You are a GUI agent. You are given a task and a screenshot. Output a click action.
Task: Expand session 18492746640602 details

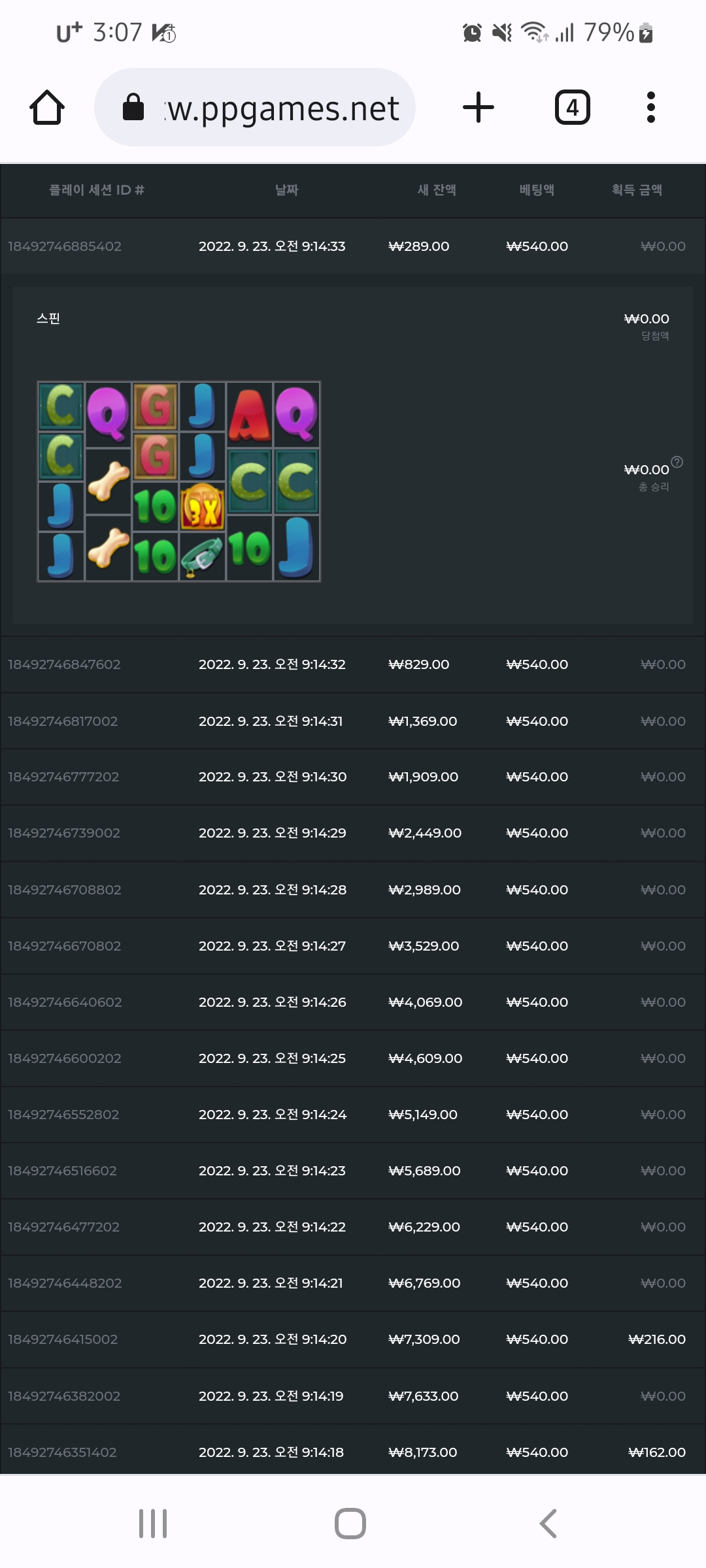click(353, 1002)
